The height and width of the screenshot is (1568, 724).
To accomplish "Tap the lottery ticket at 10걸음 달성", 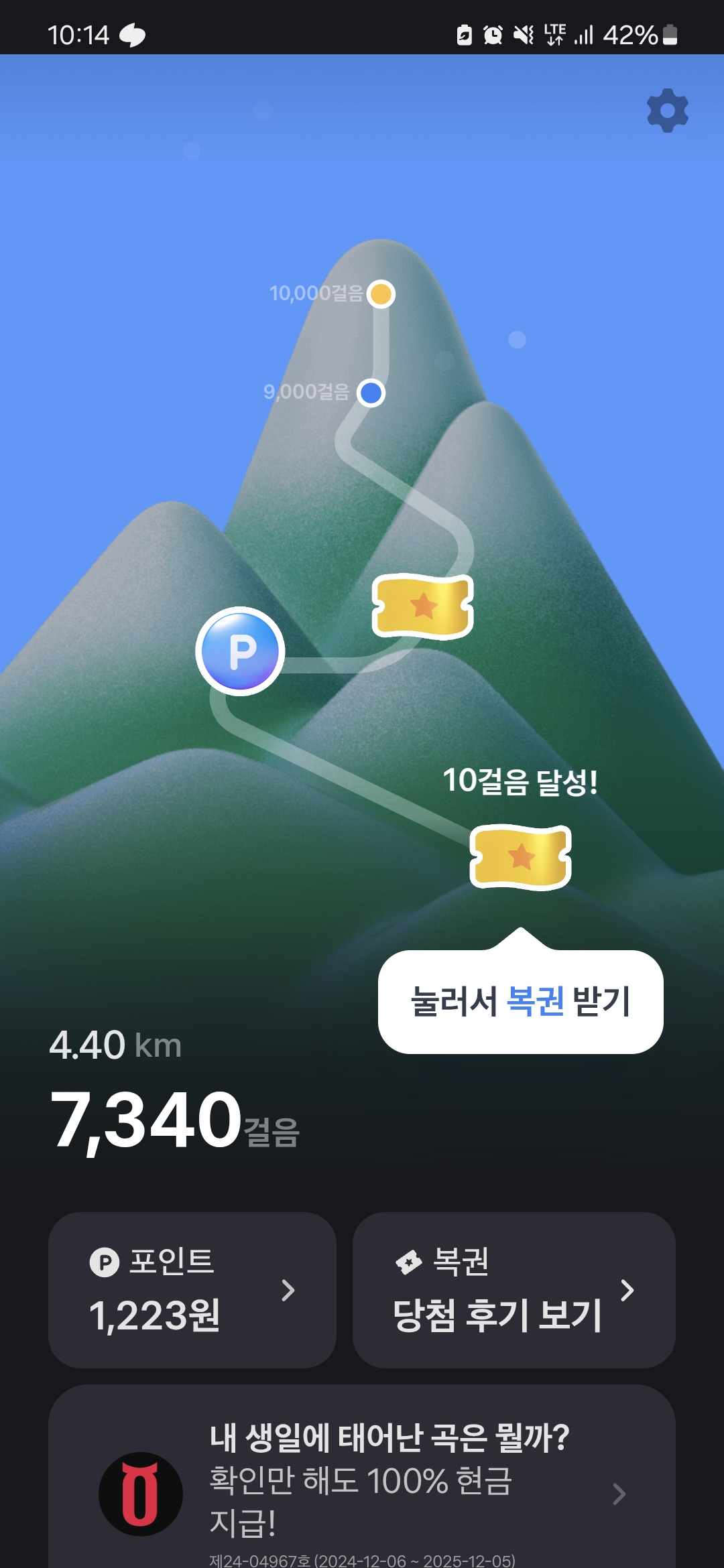I will click(x=520, y=857).
